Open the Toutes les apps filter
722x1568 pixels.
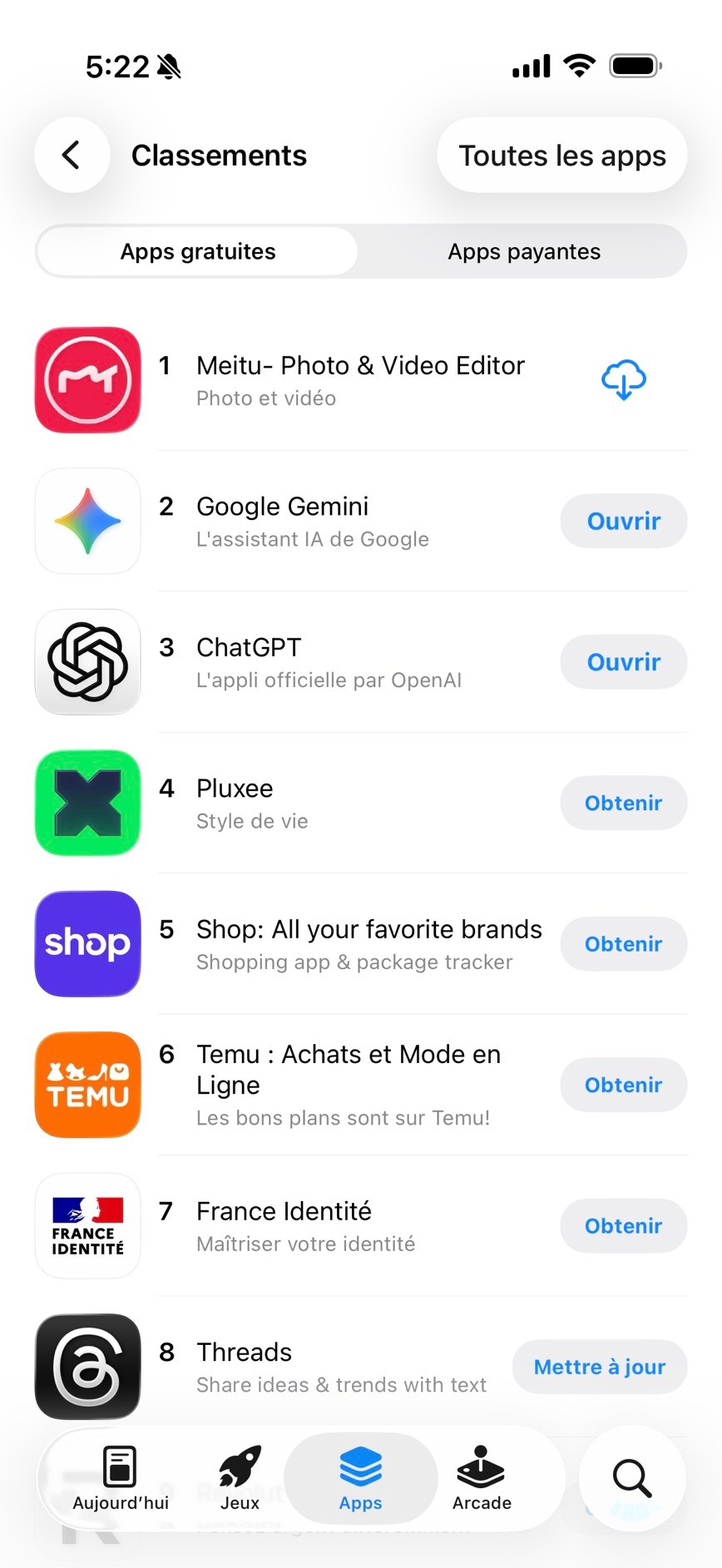562,156
